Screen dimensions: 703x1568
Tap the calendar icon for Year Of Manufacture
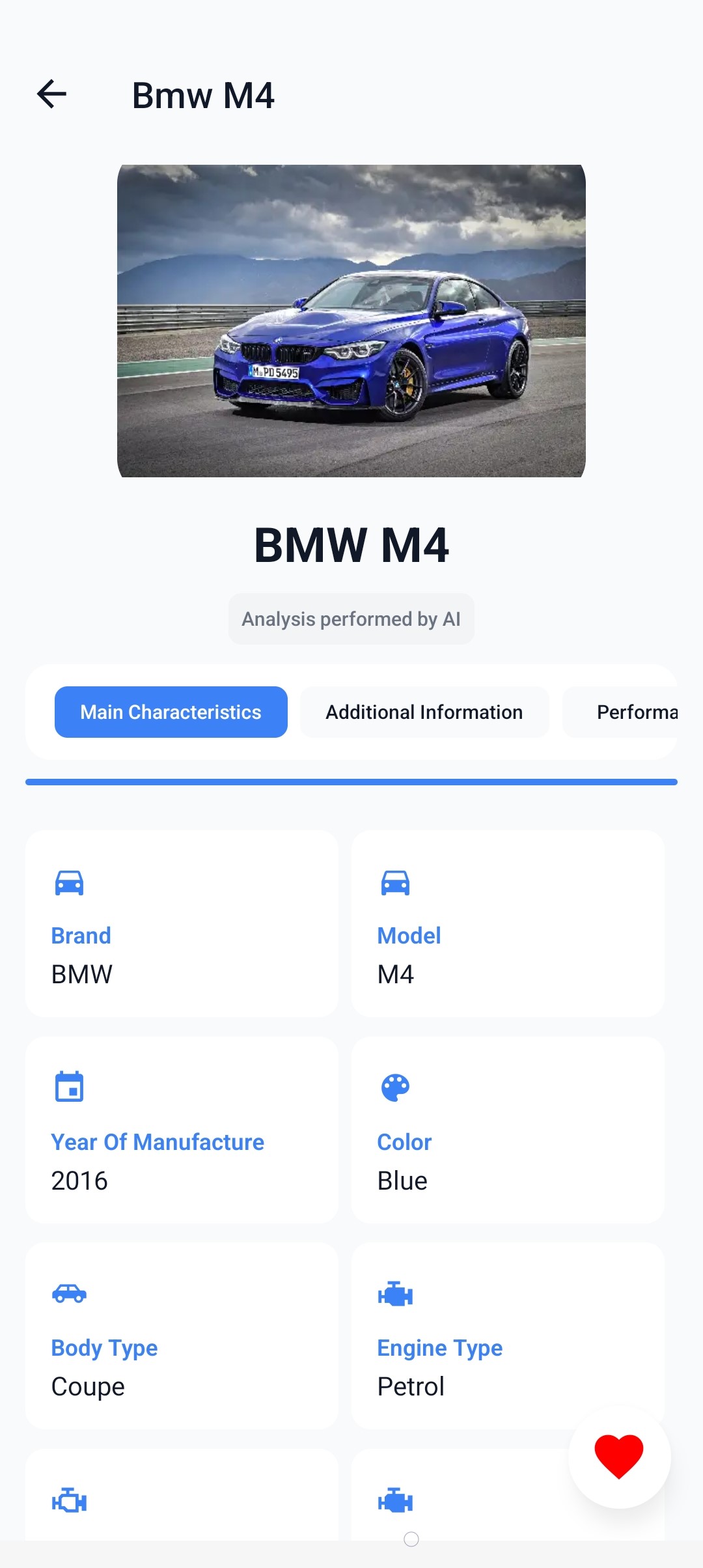68,1086
